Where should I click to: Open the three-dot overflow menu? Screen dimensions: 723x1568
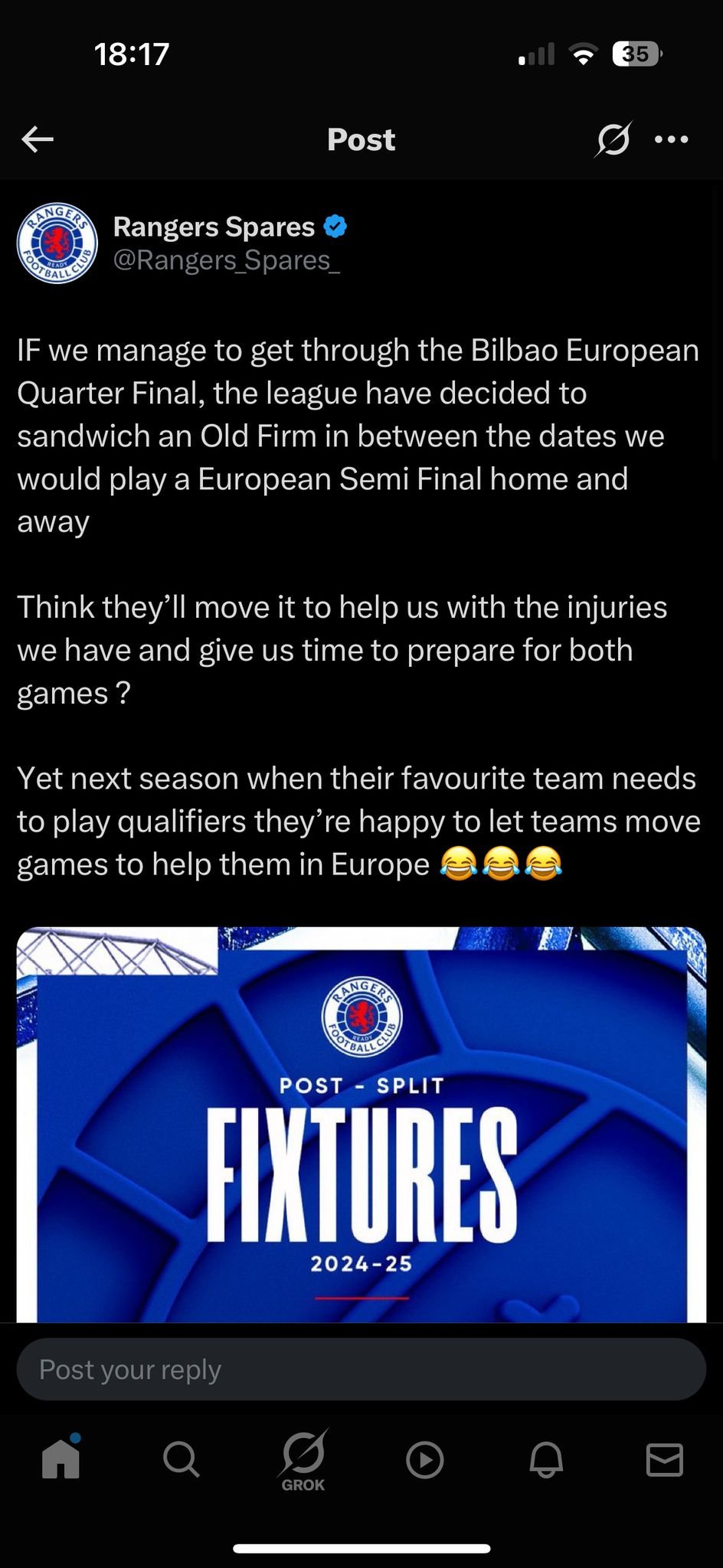coord(672,139)
